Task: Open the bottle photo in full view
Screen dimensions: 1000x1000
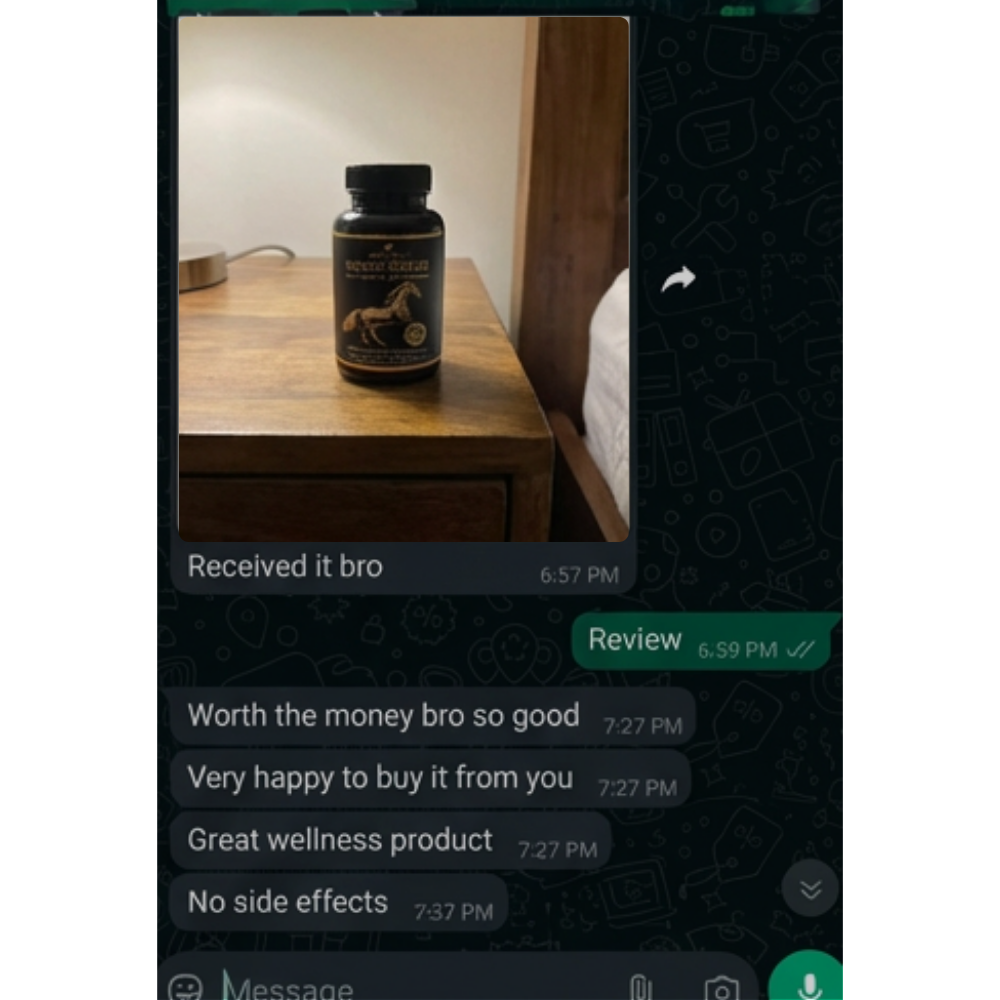Action: click(403, 280)
